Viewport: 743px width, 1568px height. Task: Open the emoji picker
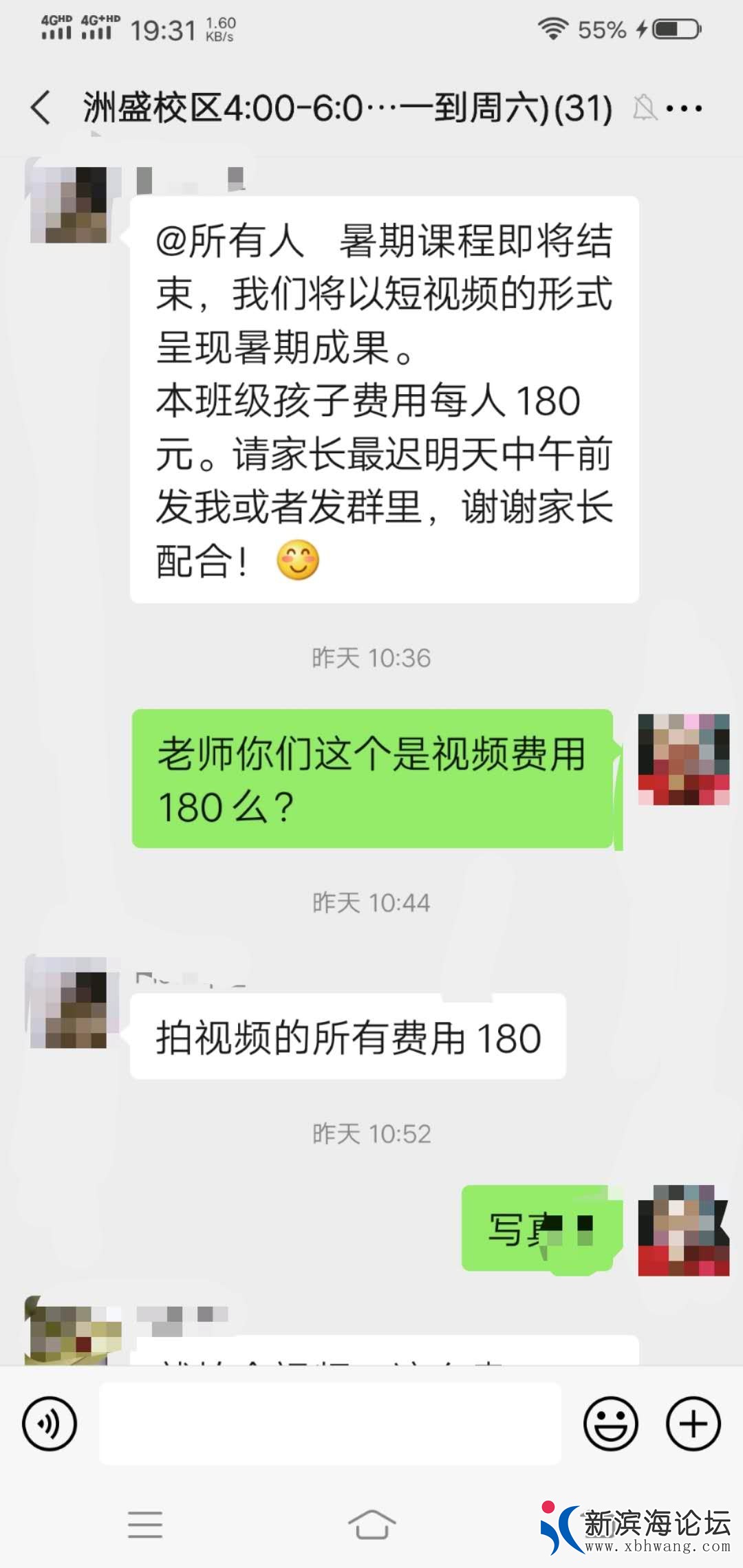coord(610,1423)
